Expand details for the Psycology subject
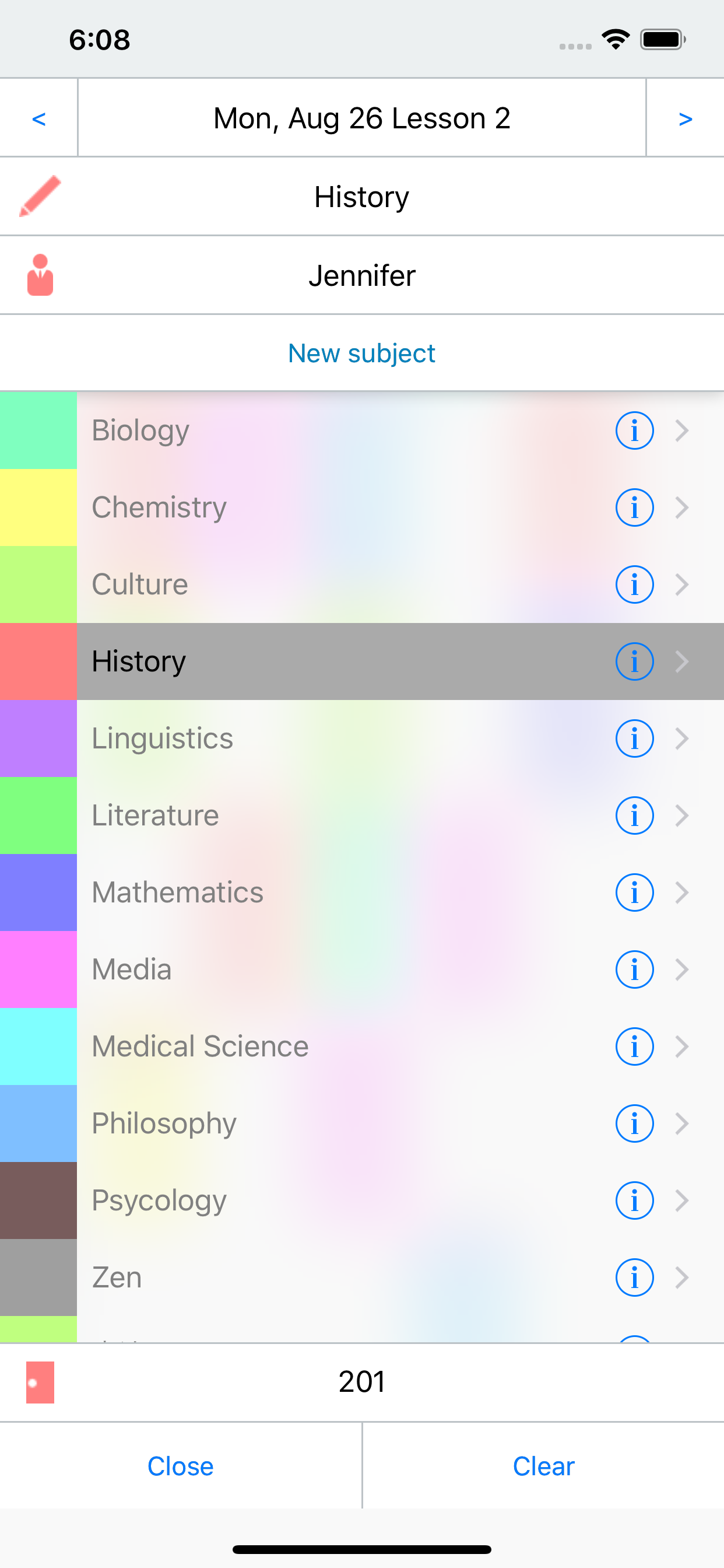The height and width of the screenshot is (1568, 724). tap(683, 1200)
